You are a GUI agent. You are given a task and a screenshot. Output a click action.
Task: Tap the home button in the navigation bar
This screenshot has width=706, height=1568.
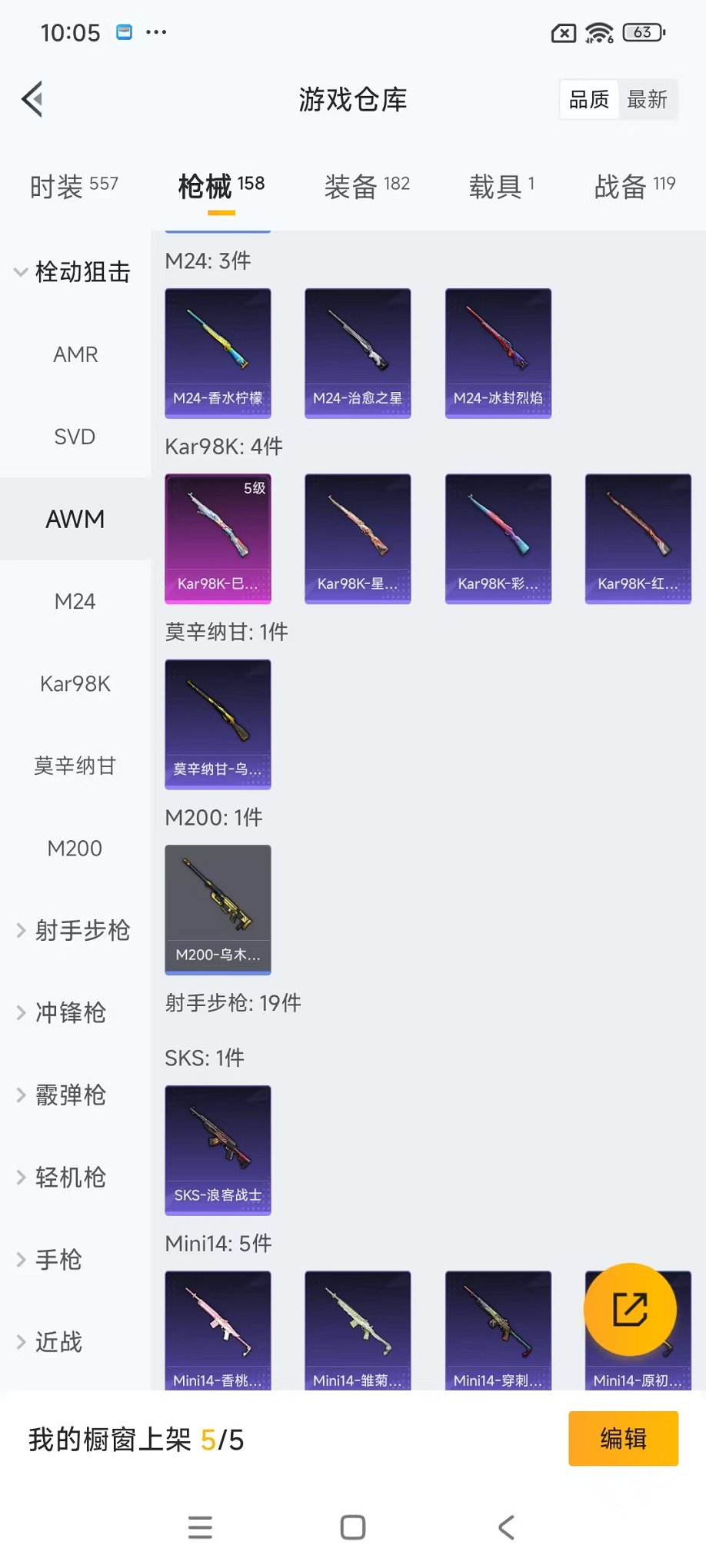pos(351,1528)
